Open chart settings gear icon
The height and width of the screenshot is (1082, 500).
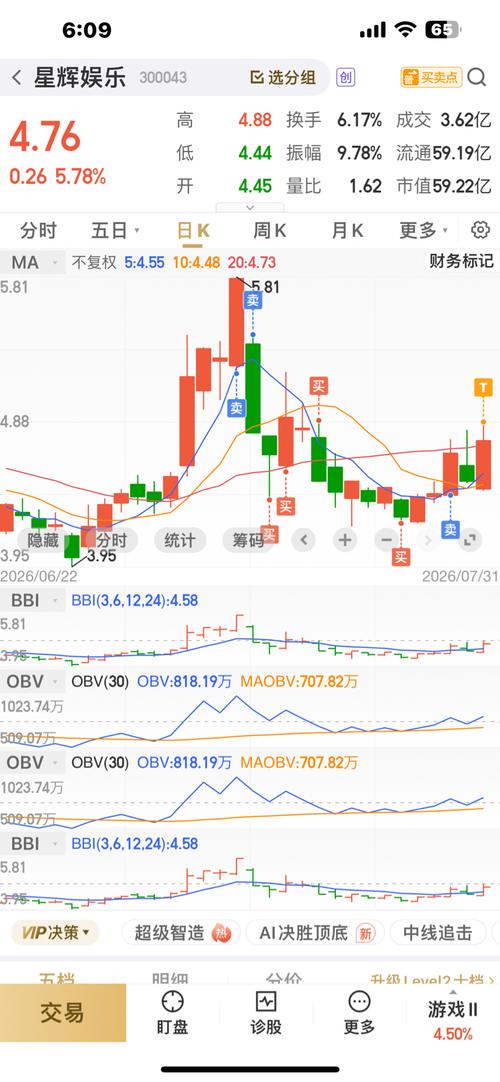[480, 230]
